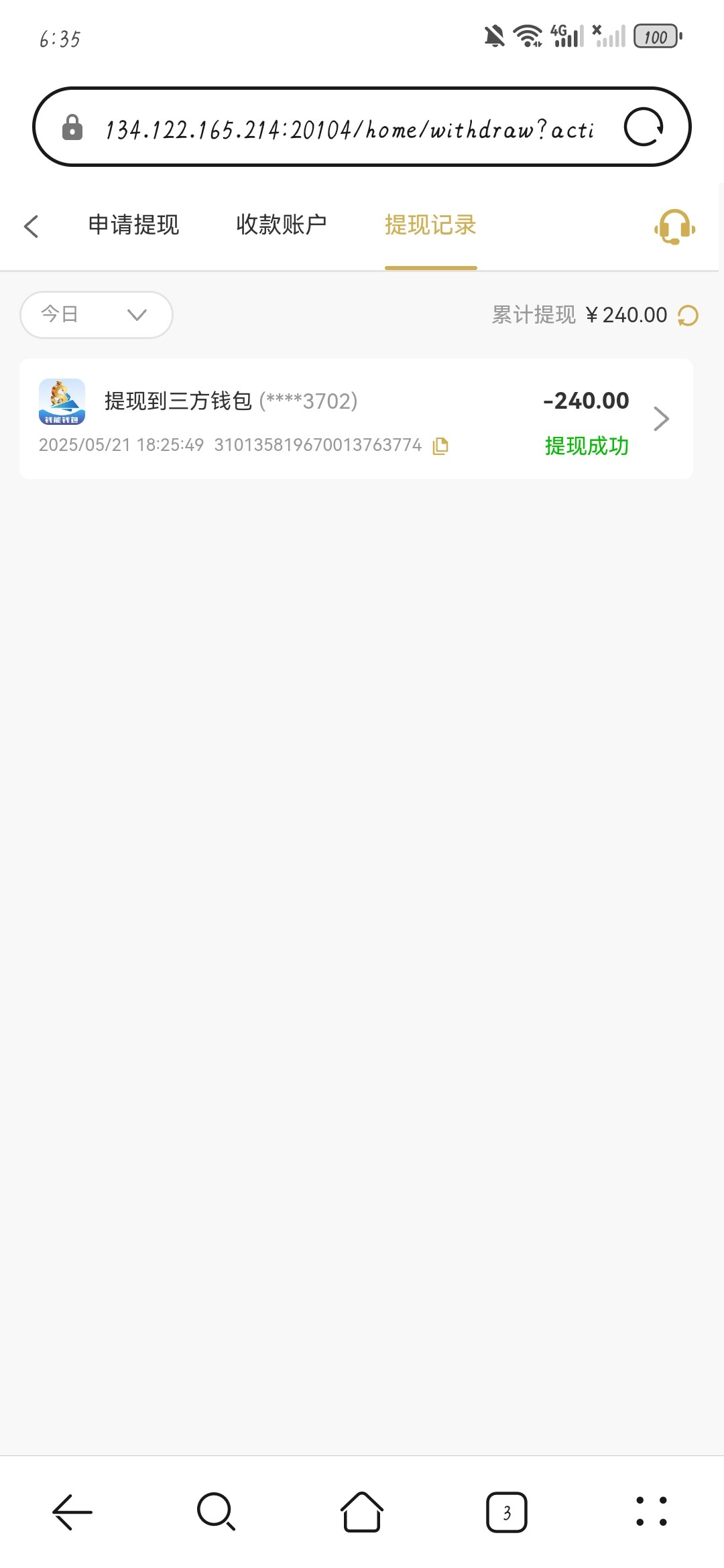Go to the browser home page
The image size is (724, 1568).
(362, 1512)
